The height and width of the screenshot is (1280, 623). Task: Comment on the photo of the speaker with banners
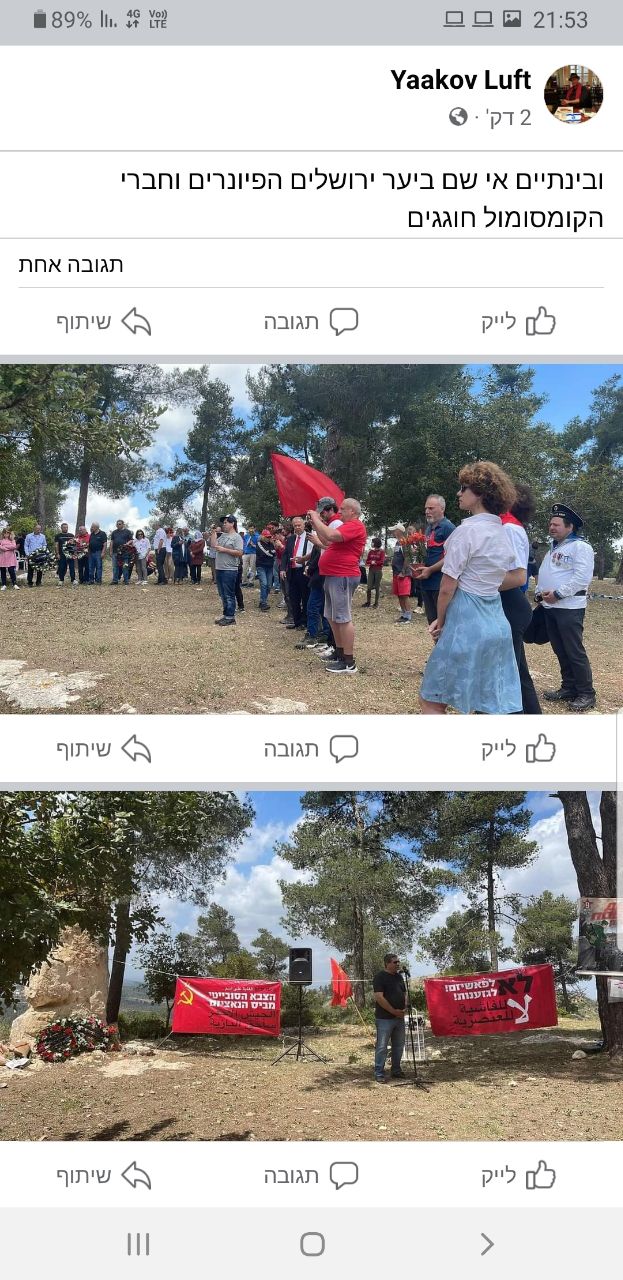[x=311, y=1174]
